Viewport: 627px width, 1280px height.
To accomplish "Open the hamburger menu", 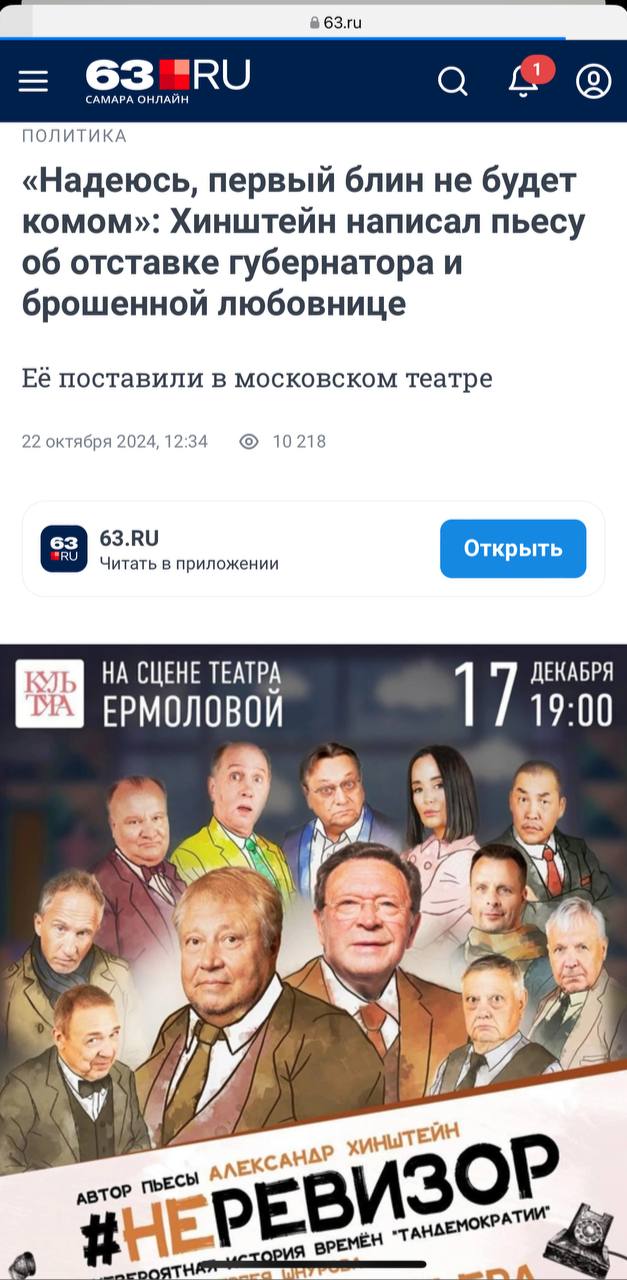I will point(33,81).
